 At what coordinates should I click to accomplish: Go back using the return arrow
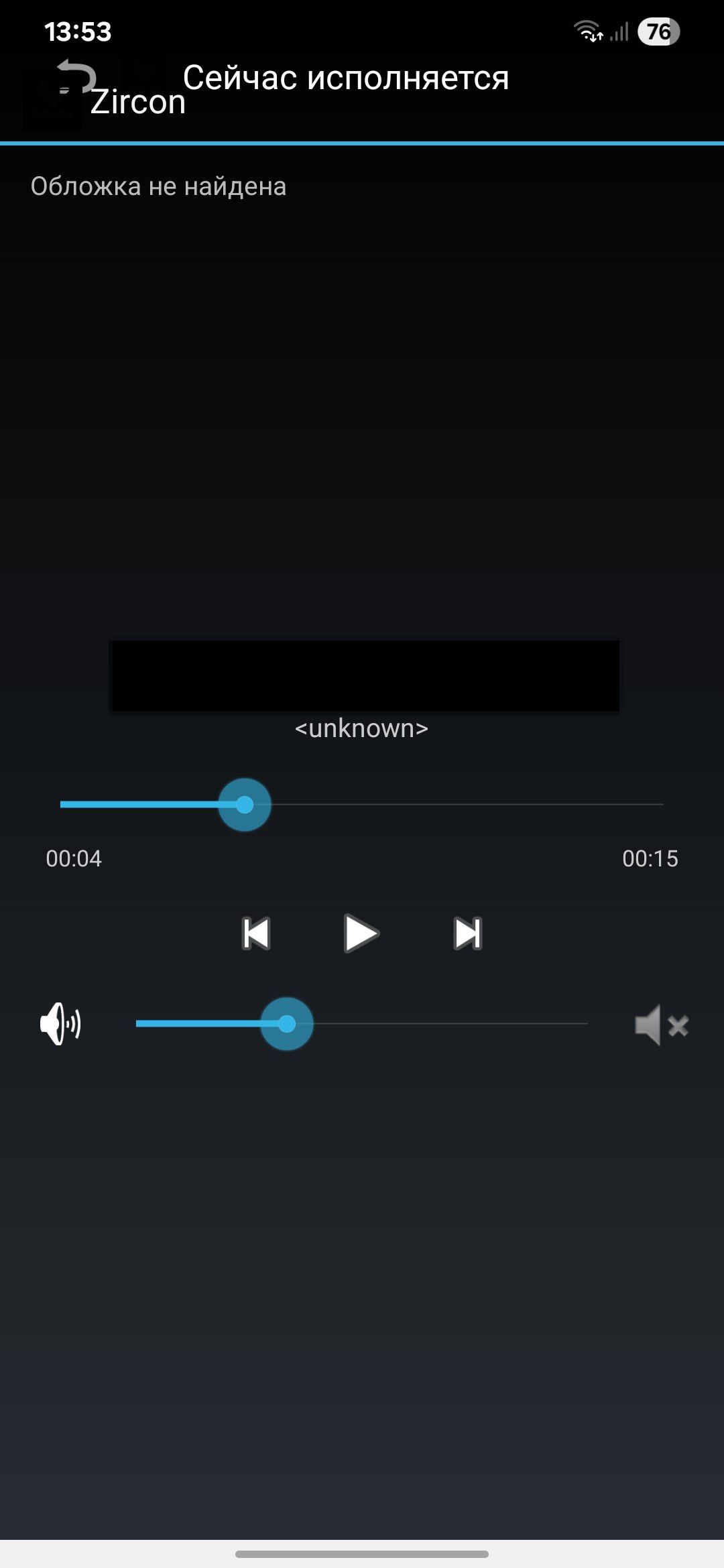[x=75, y=76]
